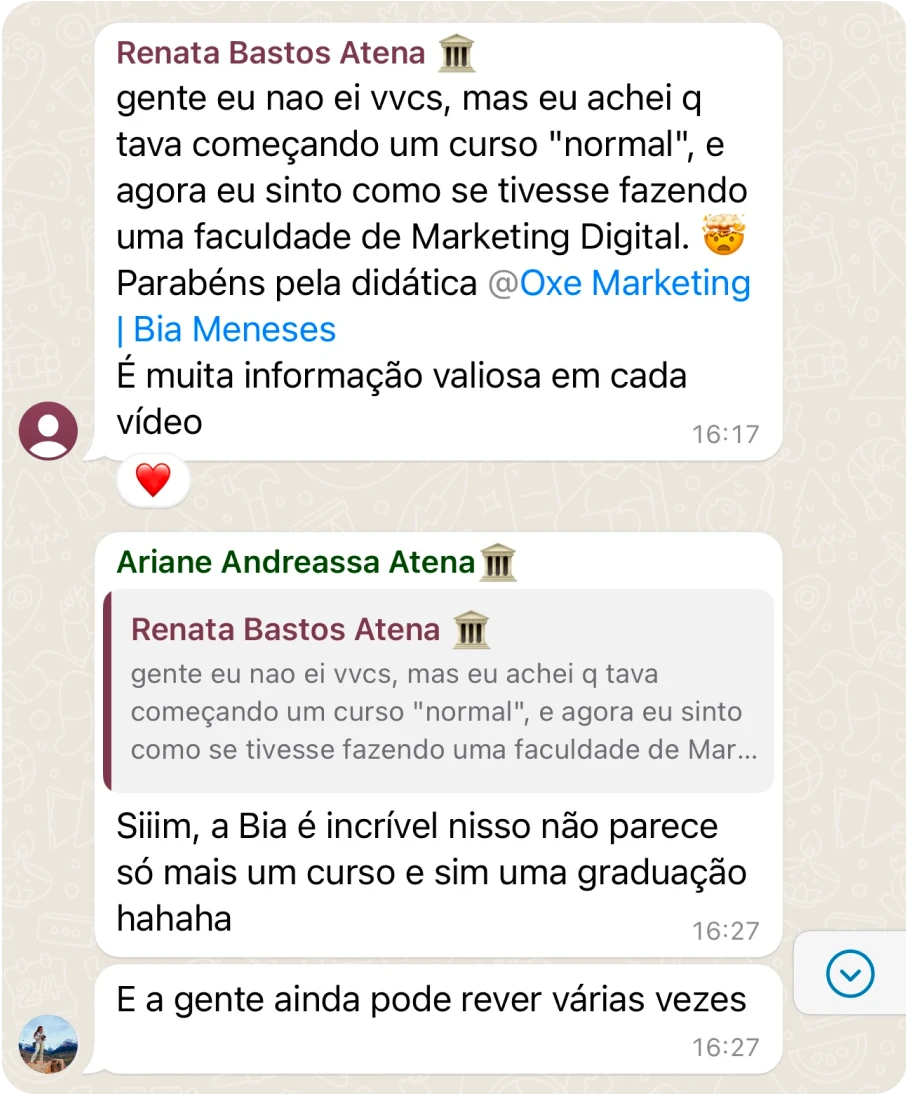Open Renata Bastos Atena's profile avatar
The height and width of the screenshot is (1094, 906).
(48, 430)
